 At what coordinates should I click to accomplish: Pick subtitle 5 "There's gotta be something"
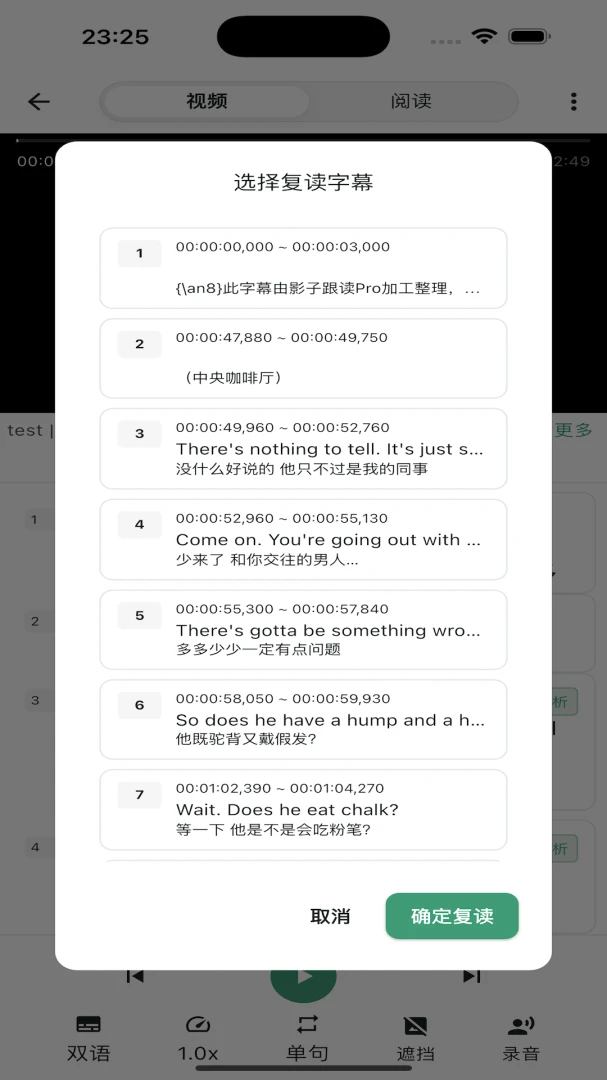point(303,630)
